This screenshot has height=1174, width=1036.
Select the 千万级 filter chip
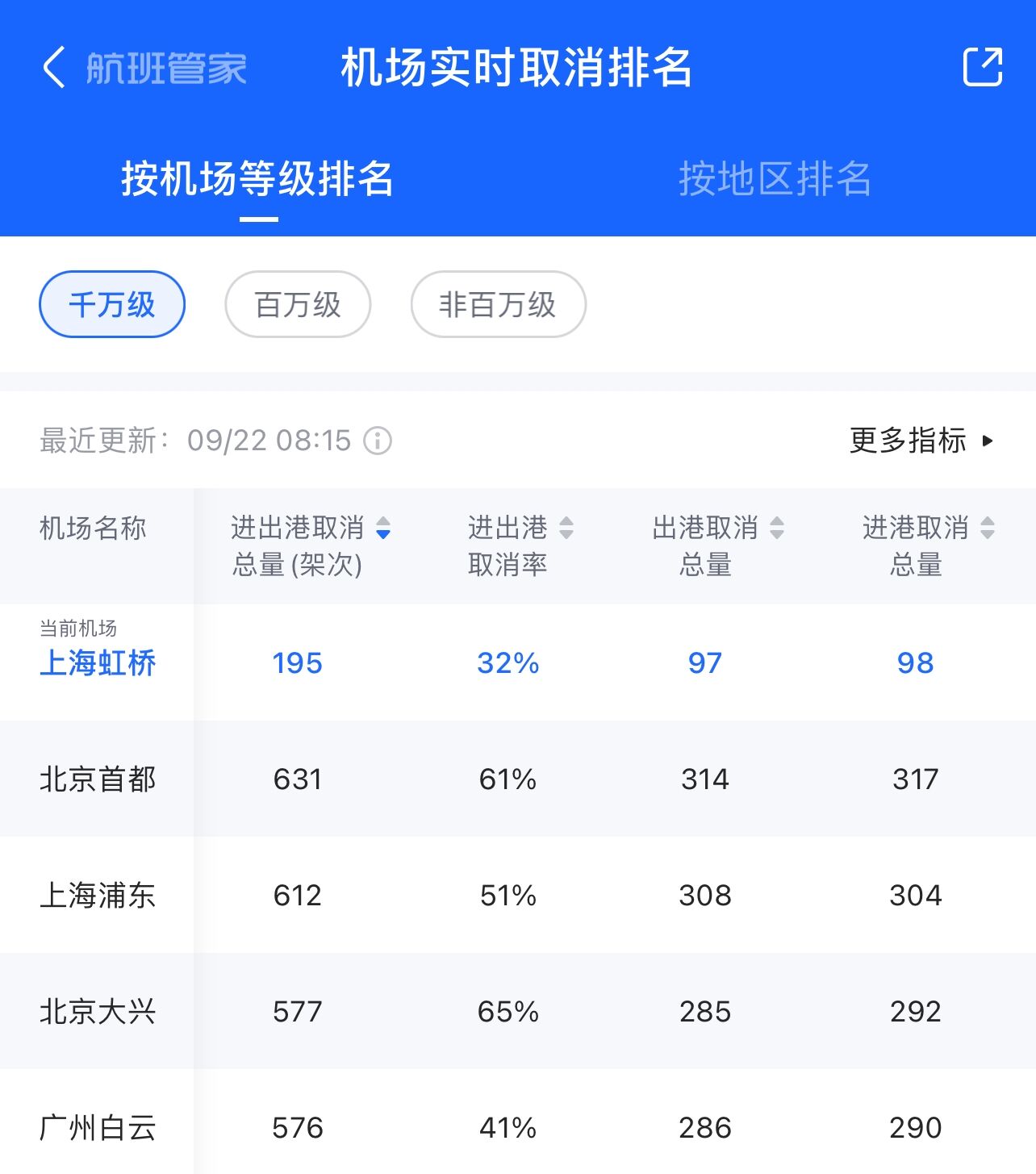pyautogui.click(x=112, y=305)
